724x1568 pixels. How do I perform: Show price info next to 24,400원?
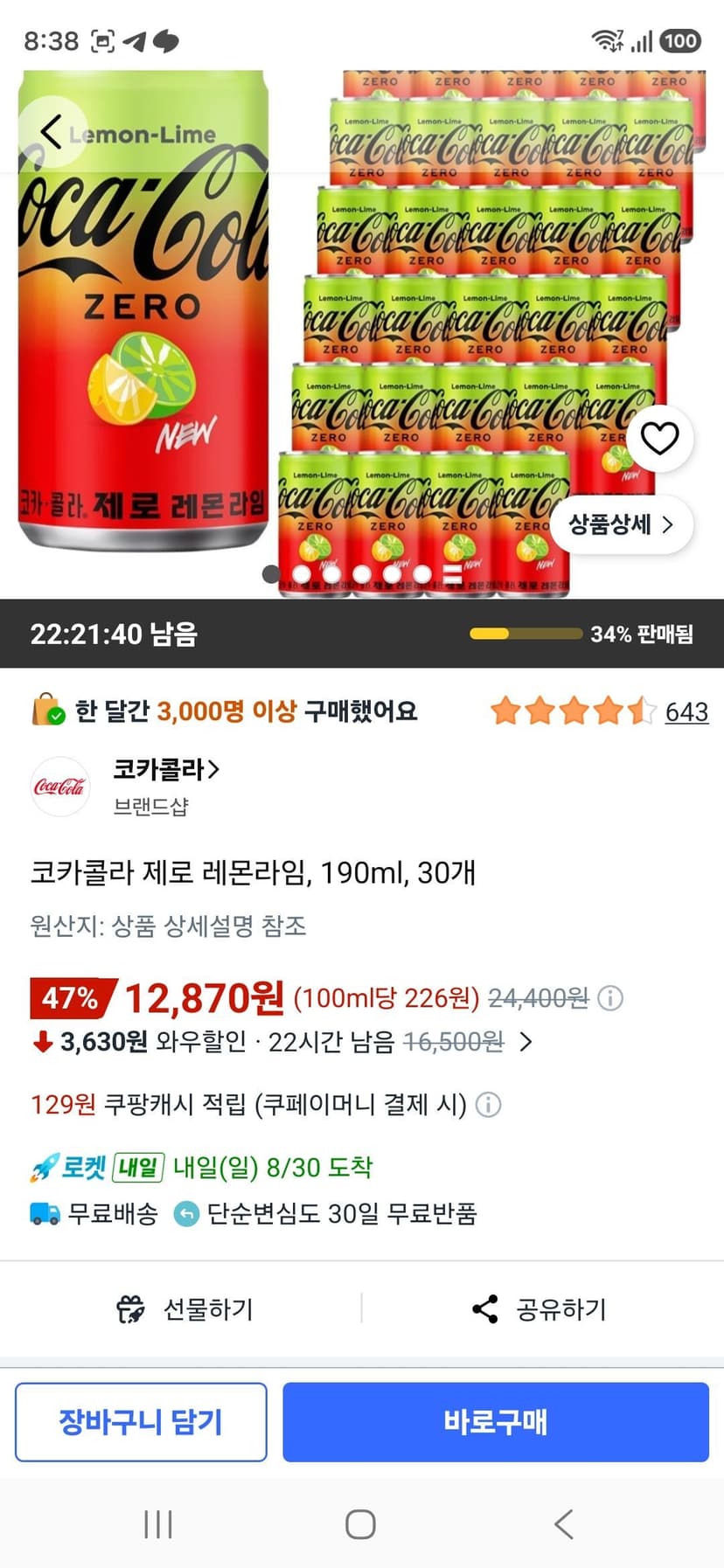[610, 997]
